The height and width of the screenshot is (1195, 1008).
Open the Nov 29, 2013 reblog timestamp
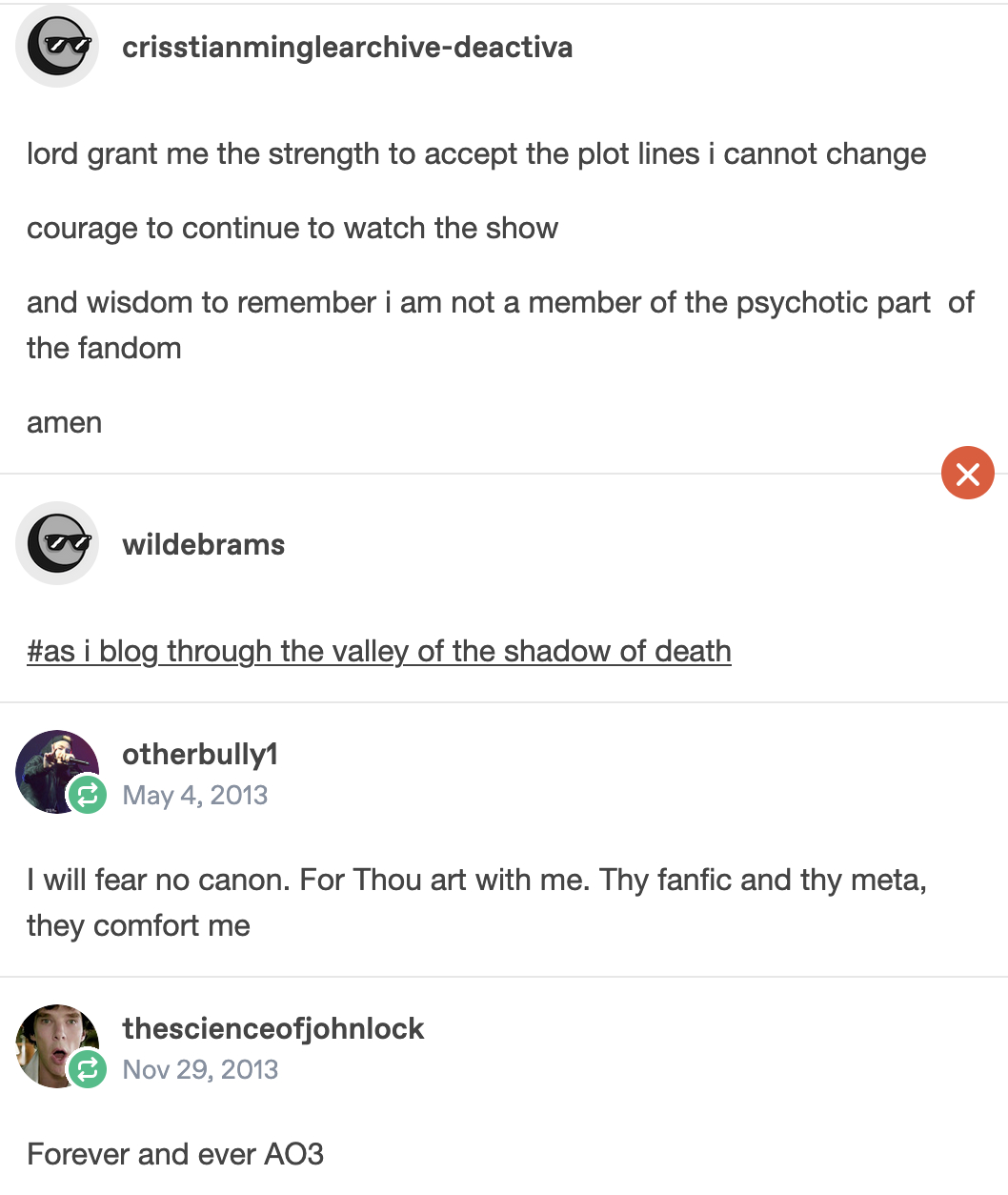200,1070
